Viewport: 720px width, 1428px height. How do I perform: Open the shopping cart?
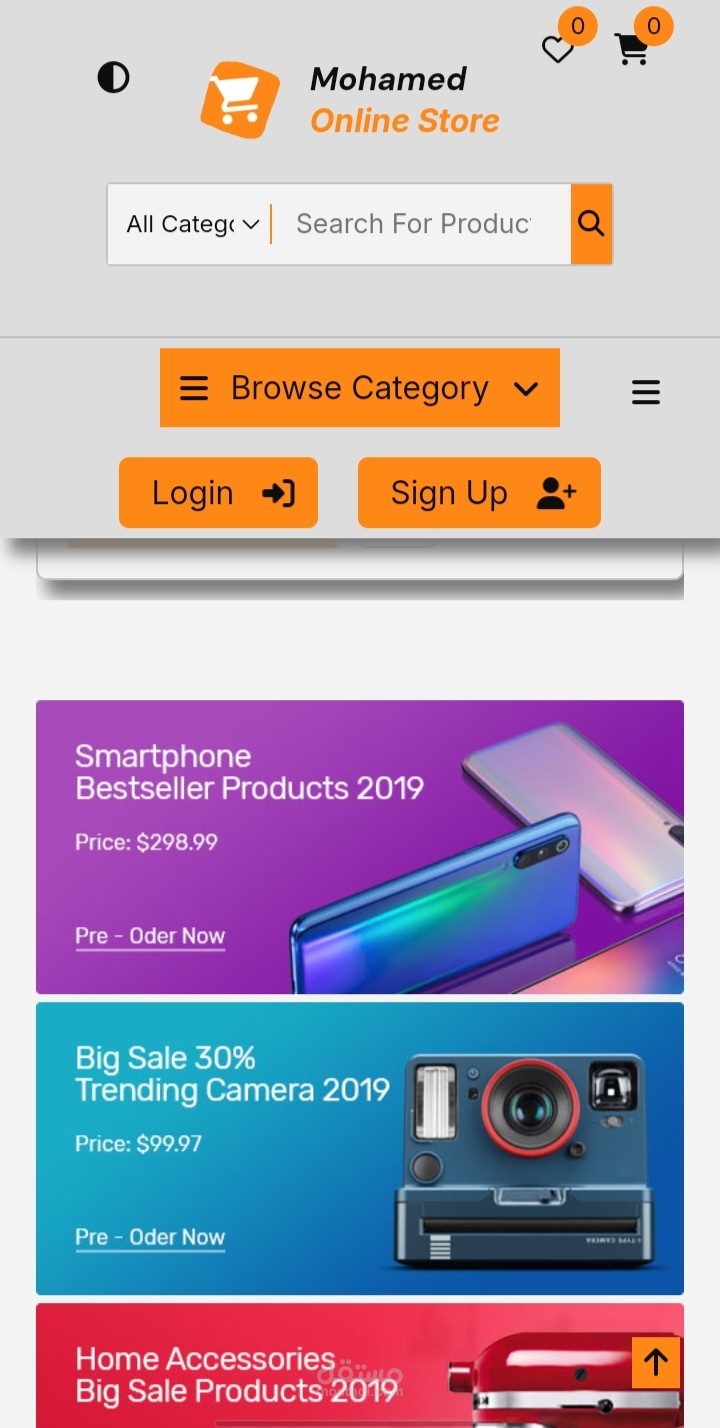pos(632,49)
